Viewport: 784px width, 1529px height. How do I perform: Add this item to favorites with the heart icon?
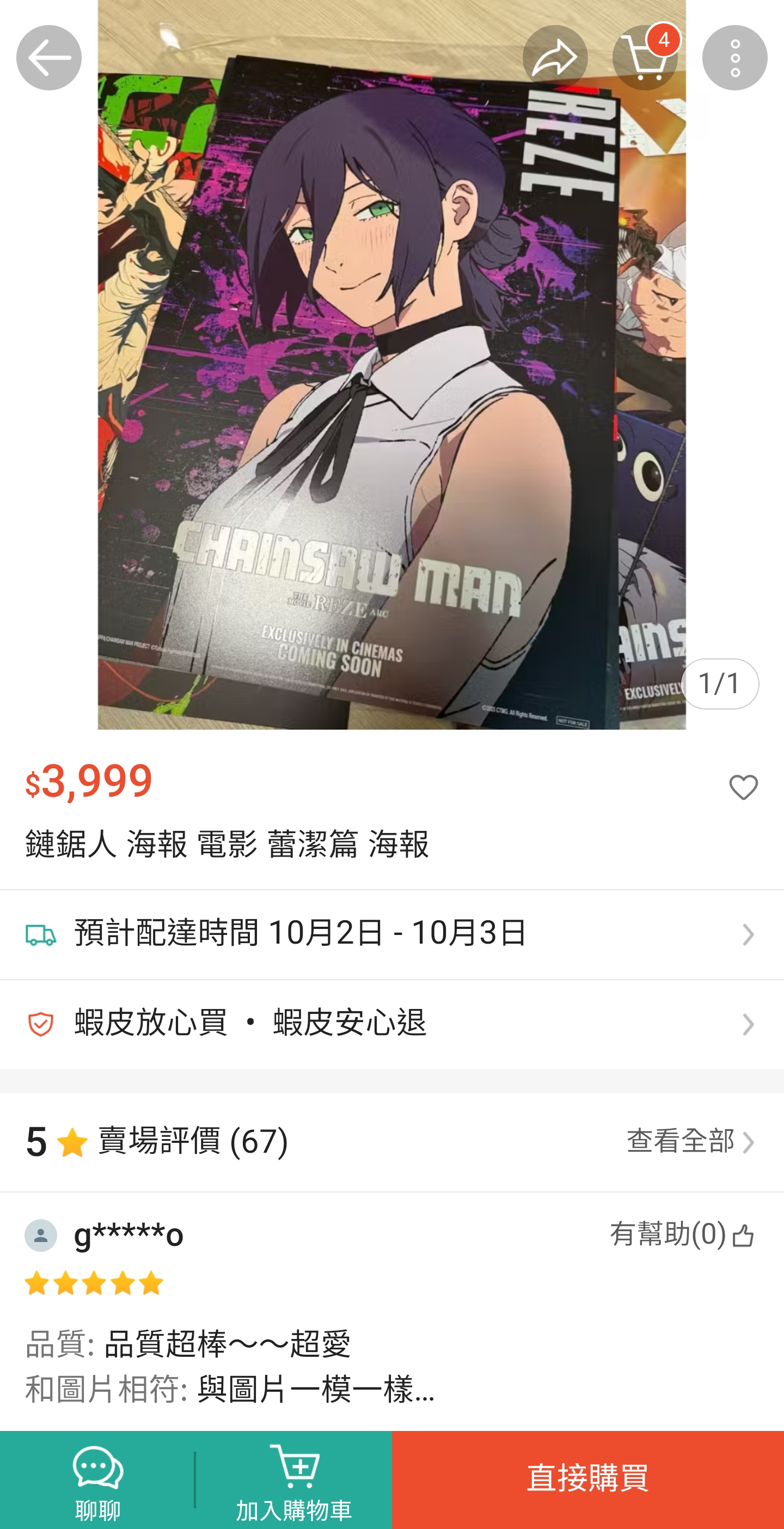pyautogui.click(x=743, y=788)
